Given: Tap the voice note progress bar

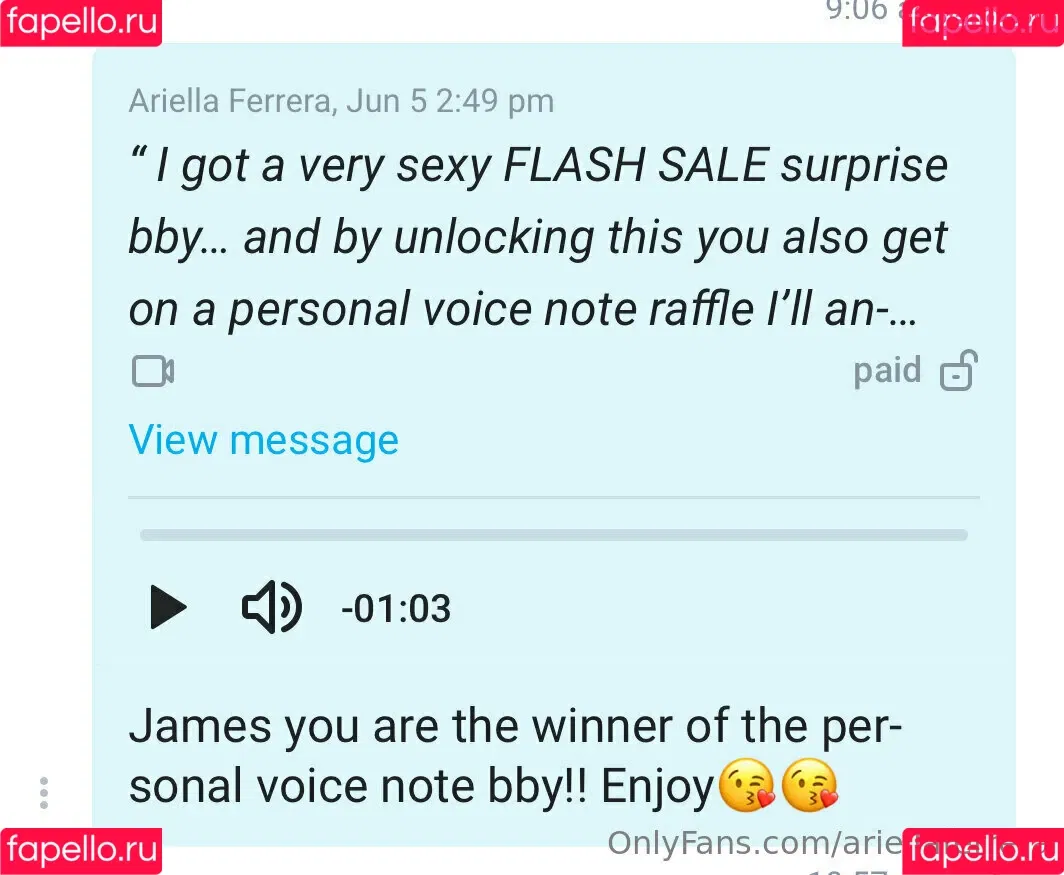Looking at the screenshot, I should [x=553, y=535].
